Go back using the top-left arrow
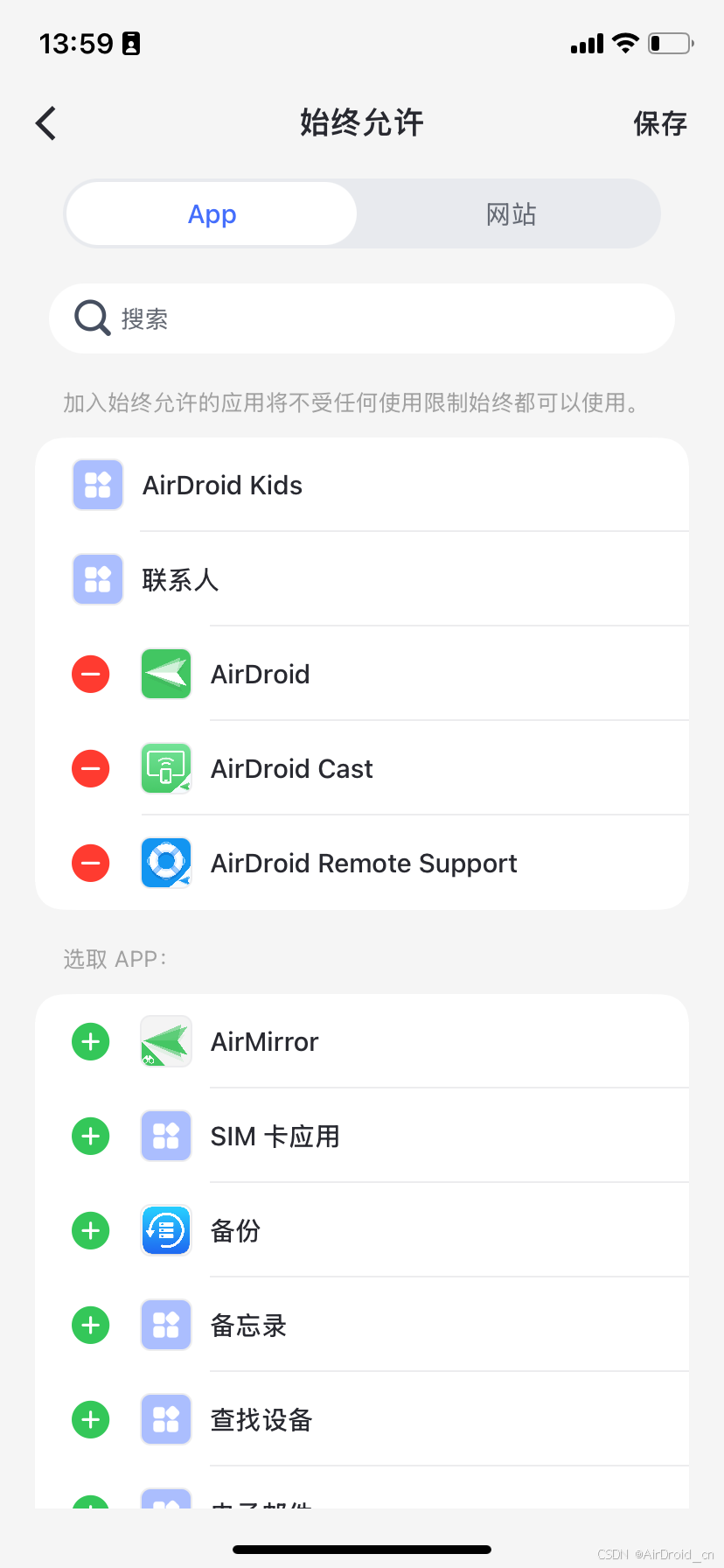Image resolution: width=724 pixels, height=1568 pixels. click(x=46, y=123)
